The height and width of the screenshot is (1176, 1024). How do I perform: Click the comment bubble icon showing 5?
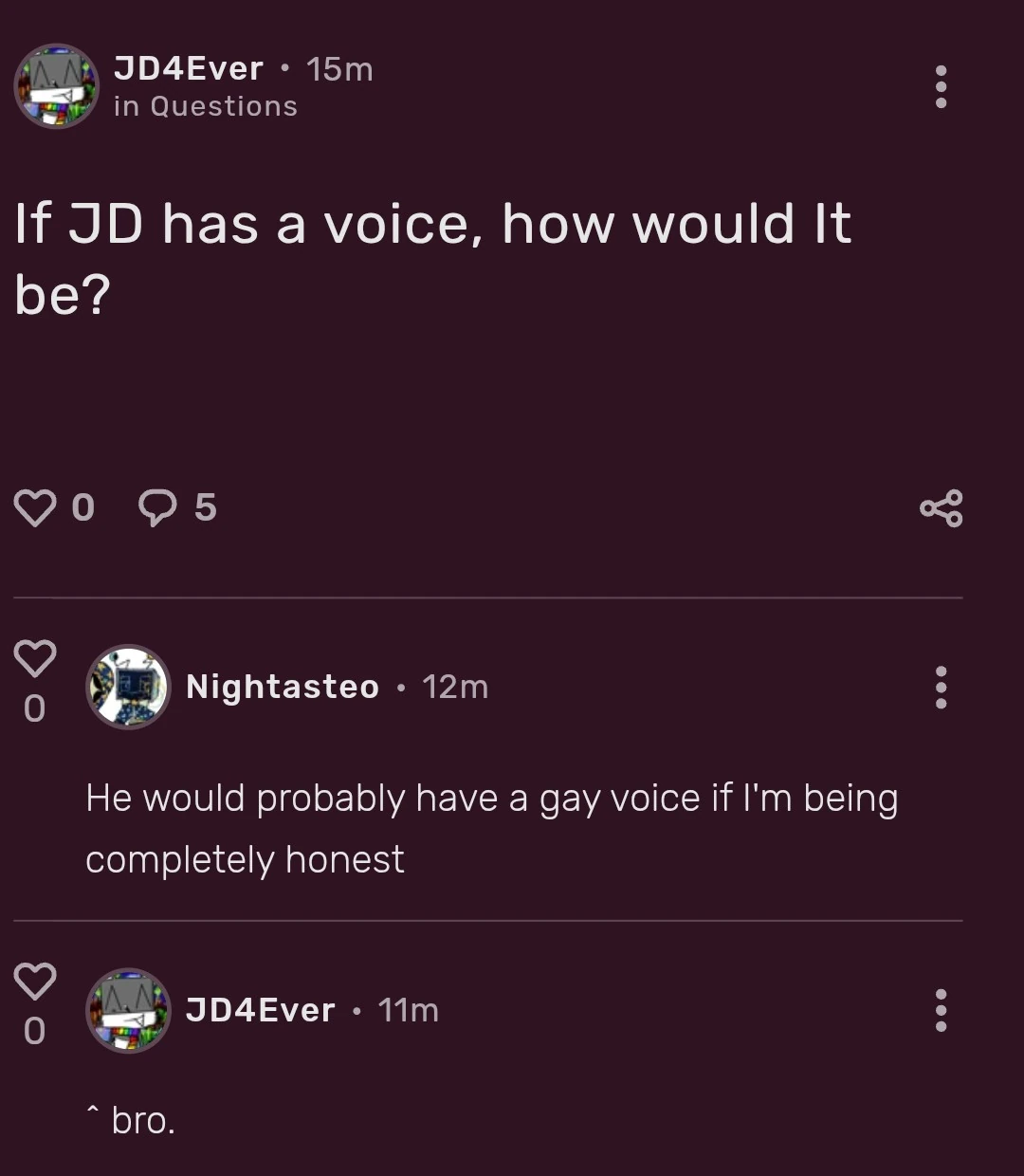tap(160, 507)
